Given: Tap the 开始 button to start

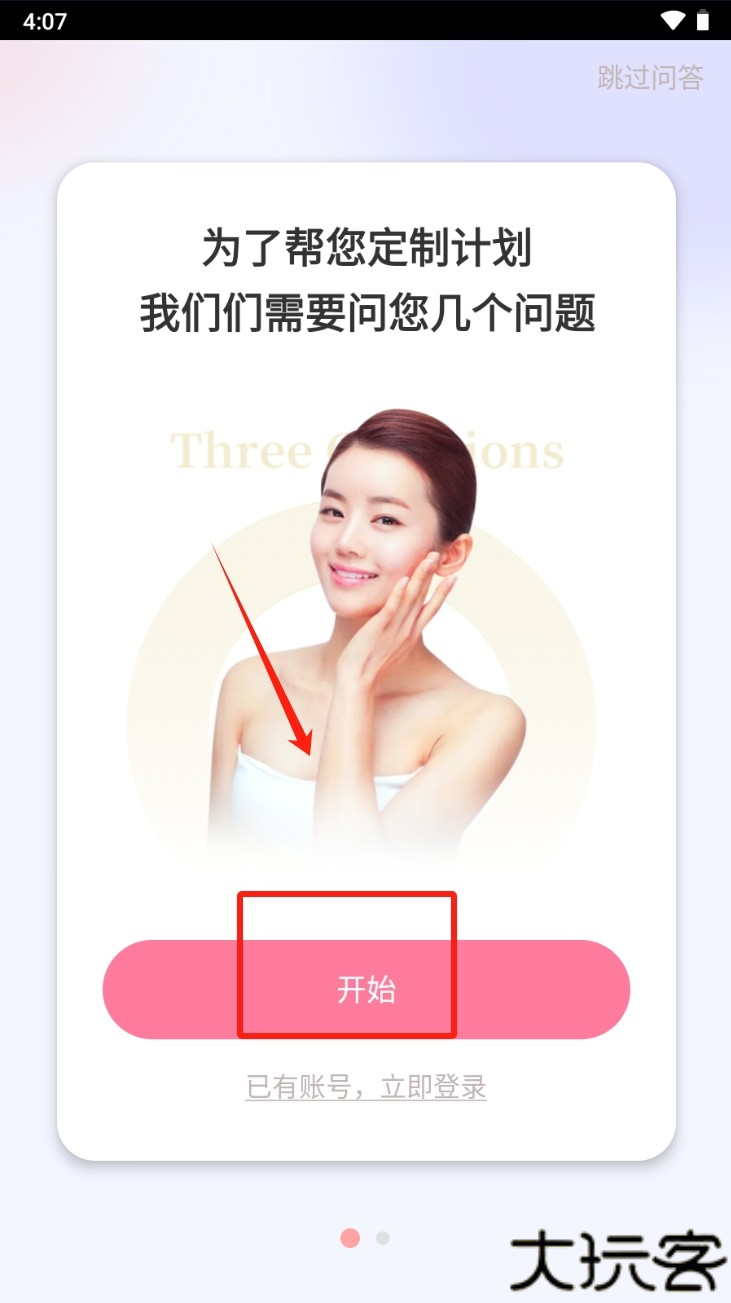Looking at the screenshot, I should tap(366, 989).
